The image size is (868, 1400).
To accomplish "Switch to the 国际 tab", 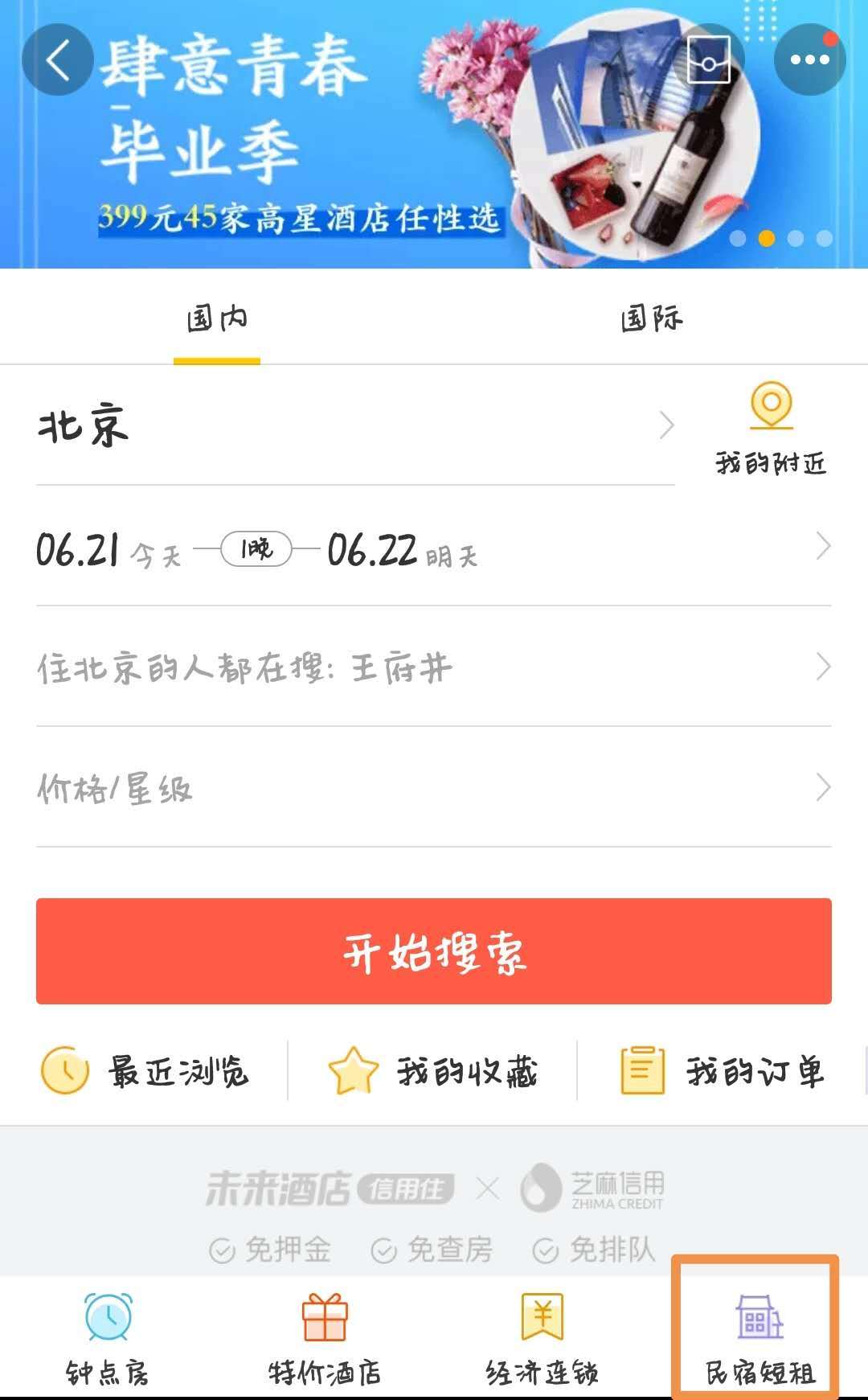I will pos(651,318).
